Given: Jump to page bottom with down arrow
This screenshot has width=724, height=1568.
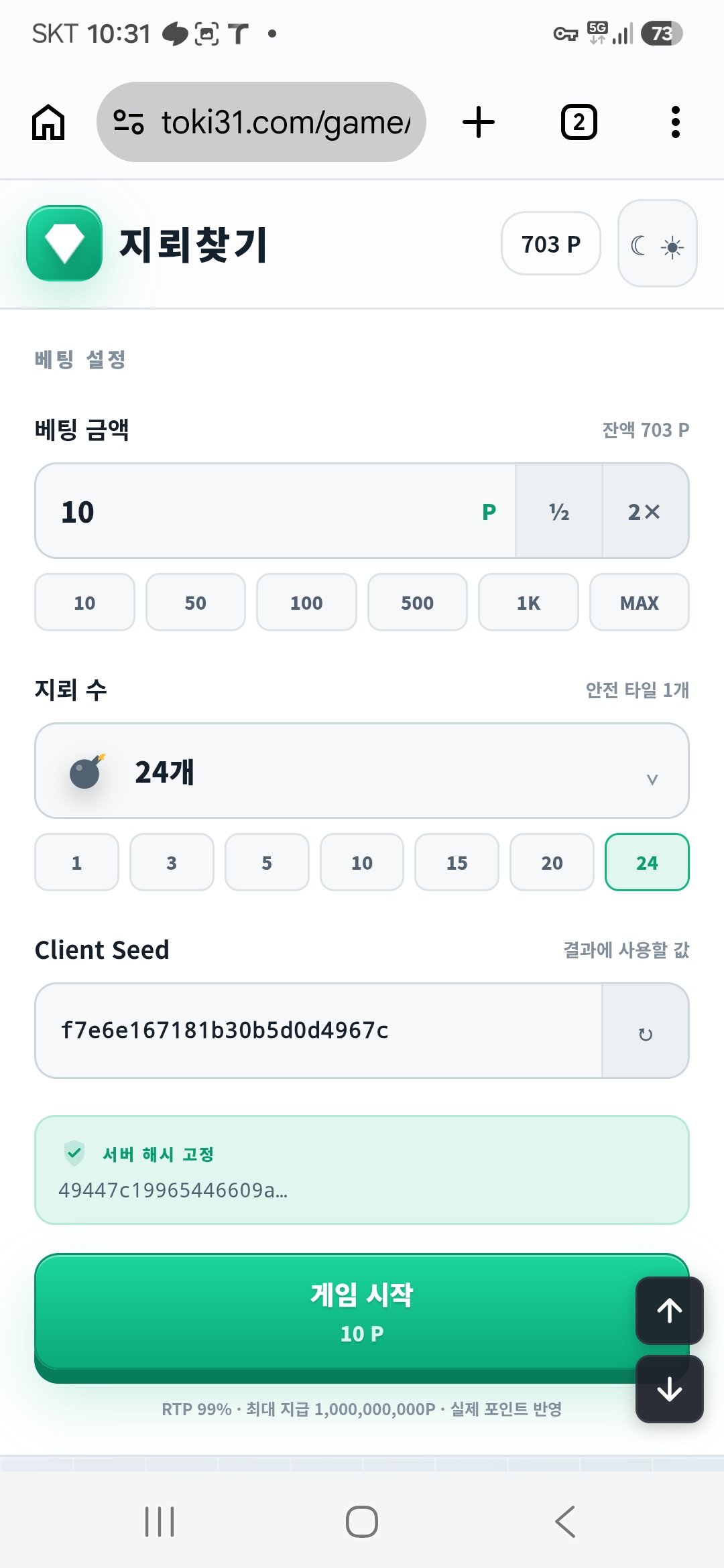Looking at the screenshot, I should [x=669, y=1389].
